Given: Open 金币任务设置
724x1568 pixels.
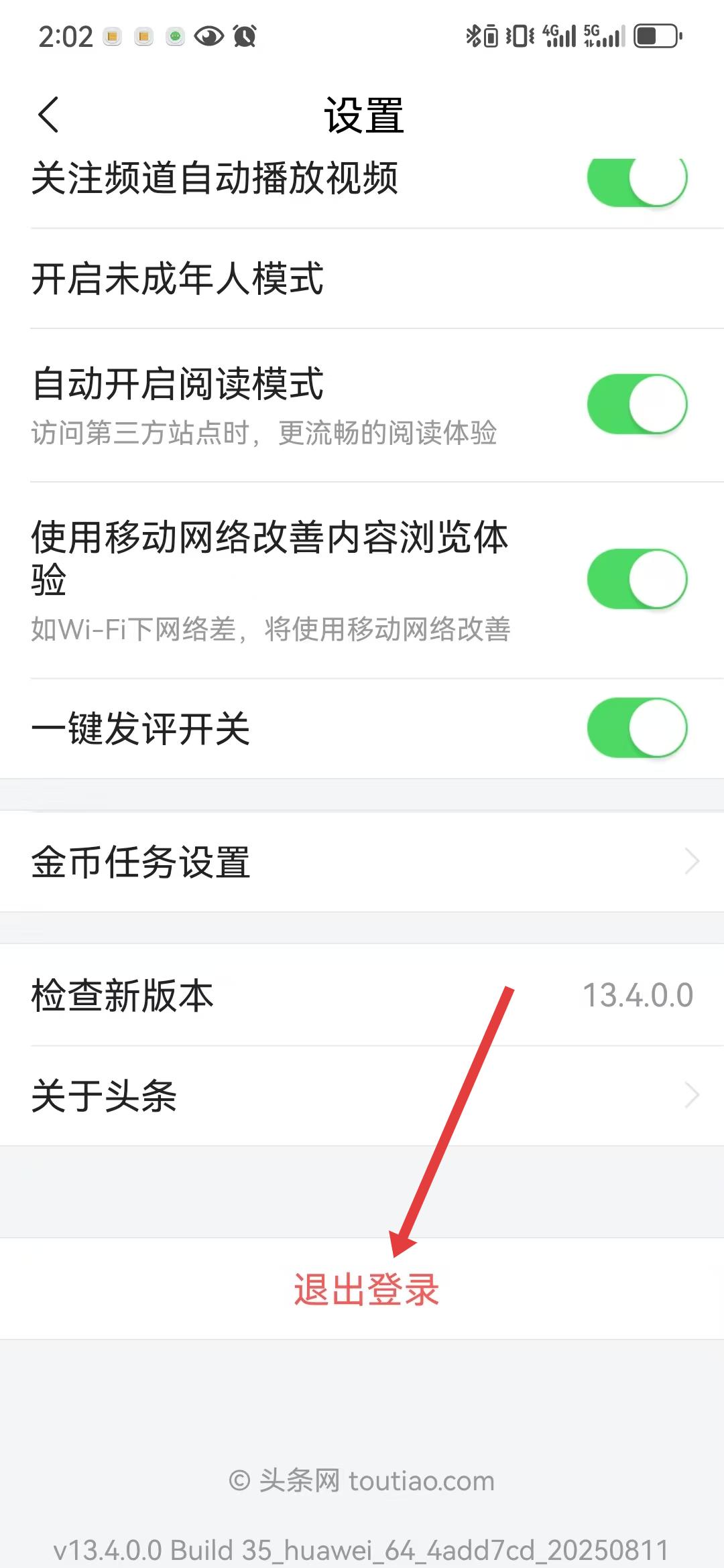Looking at the screenshot, I should point(362,862).
